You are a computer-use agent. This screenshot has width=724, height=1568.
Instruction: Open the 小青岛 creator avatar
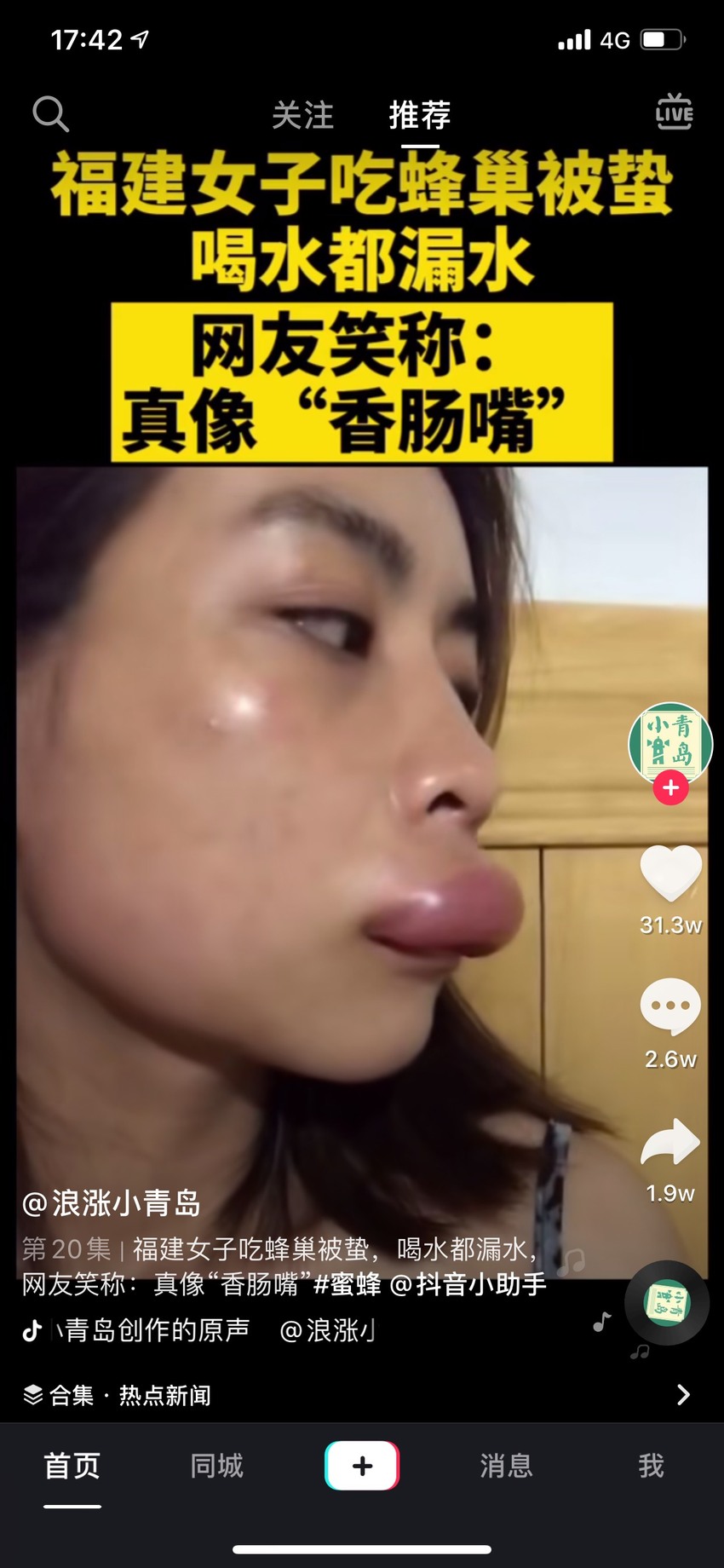click(670, 743)
